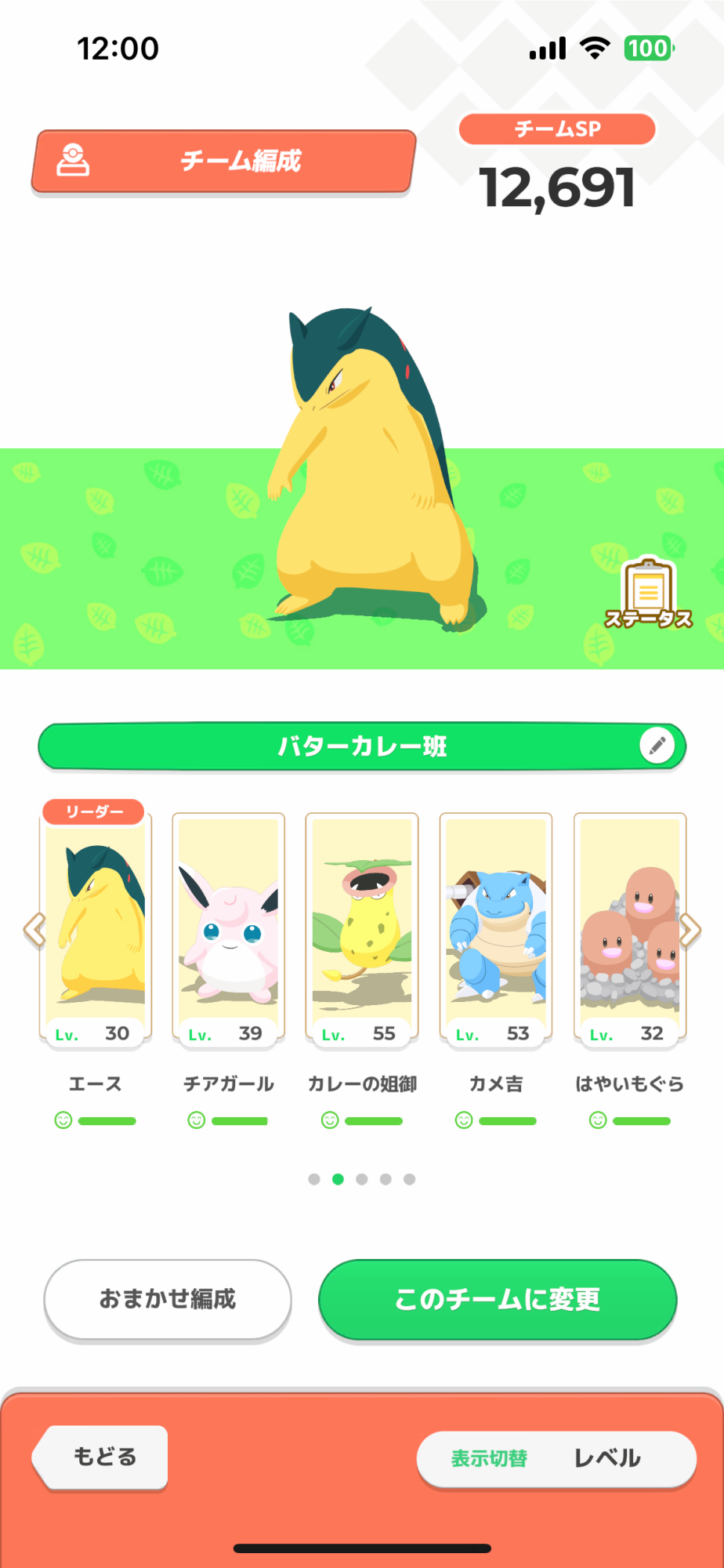Go to the previous team with left arrow
The width and height of the screenshot is (724, 1568).
tap(34, 931)
